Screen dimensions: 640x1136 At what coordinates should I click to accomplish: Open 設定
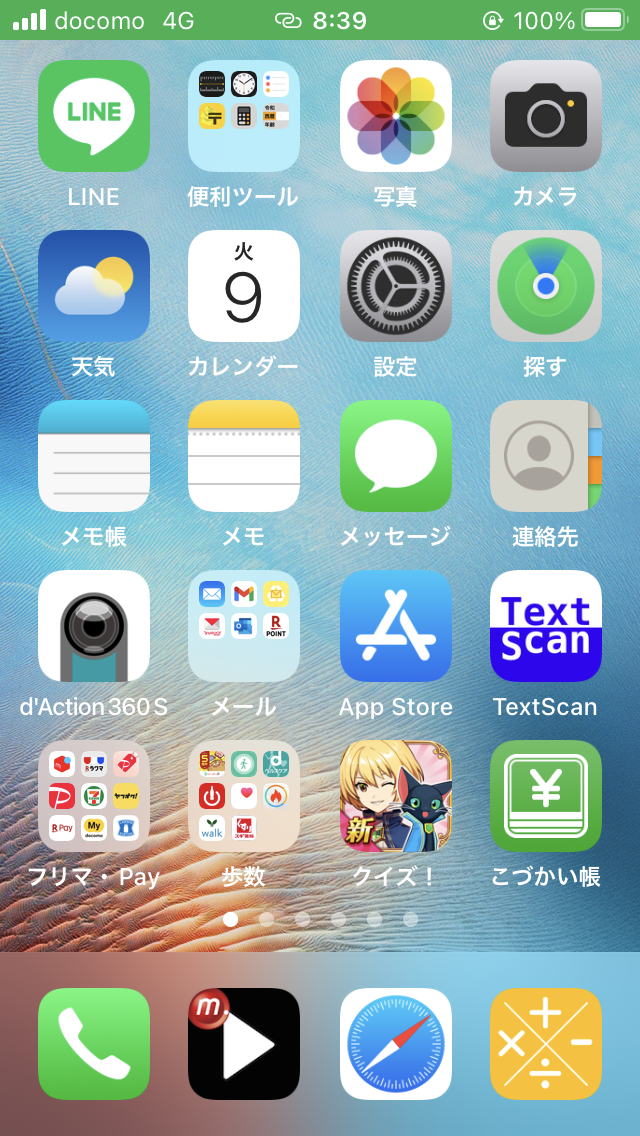coord(395,286)
